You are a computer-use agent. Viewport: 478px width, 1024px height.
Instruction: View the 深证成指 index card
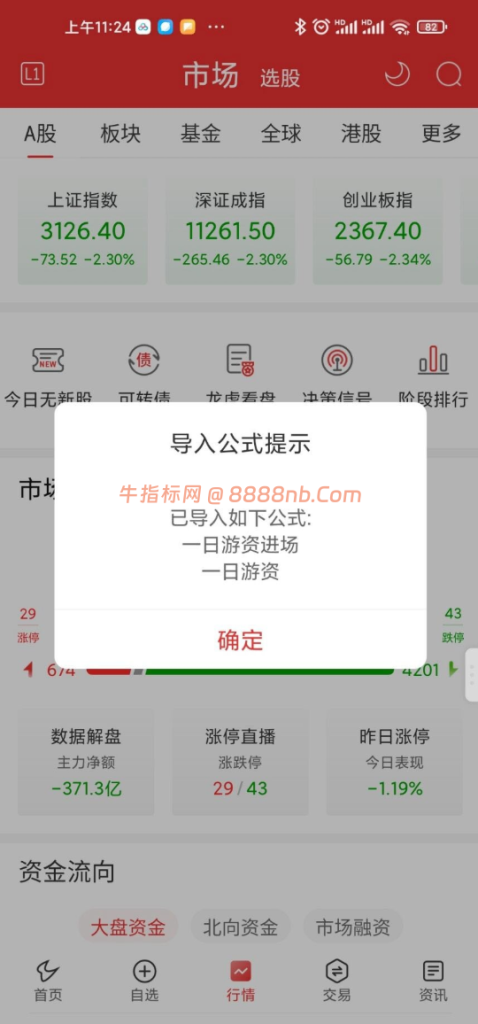coord(230,232)
